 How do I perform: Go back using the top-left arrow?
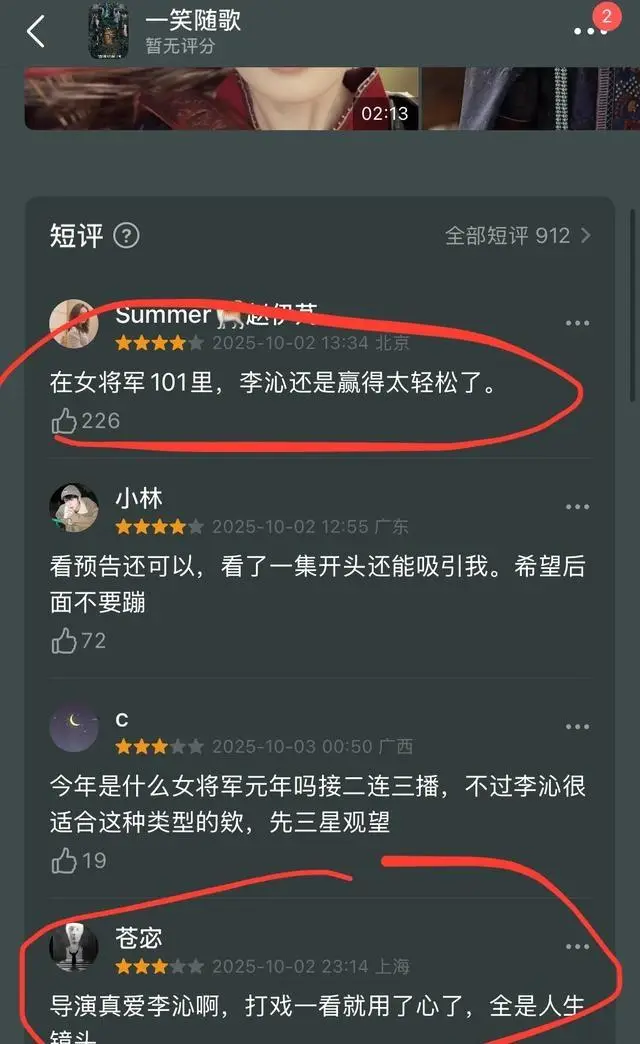pos(36,32)
